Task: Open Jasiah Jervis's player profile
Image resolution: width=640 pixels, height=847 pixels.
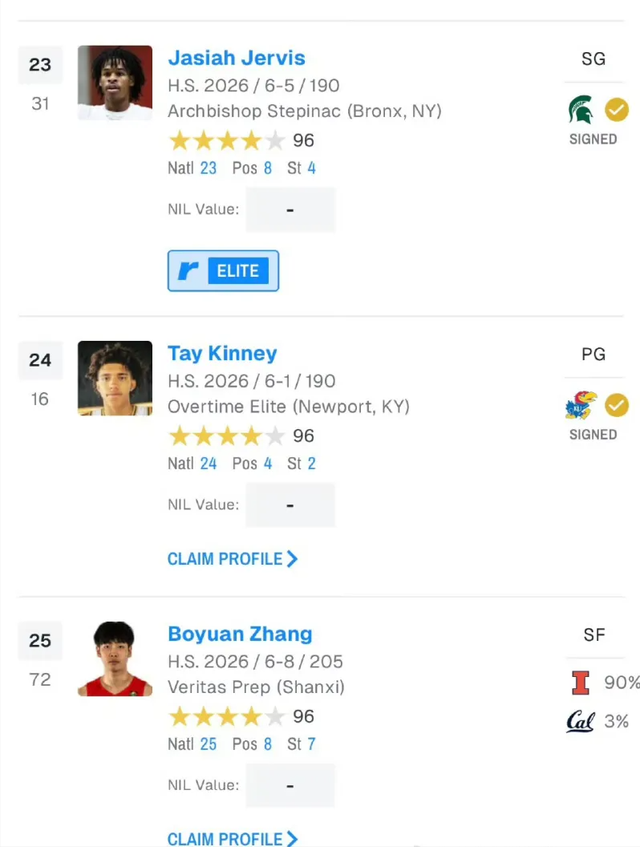Action: pyautogui.click(x=236, y=58)
